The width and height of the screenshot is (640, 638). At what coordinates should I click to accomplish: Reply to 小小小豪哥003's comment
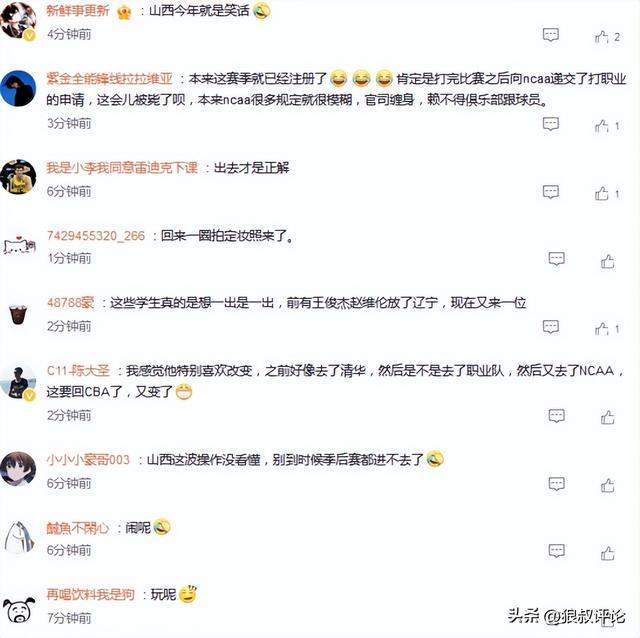557,483
